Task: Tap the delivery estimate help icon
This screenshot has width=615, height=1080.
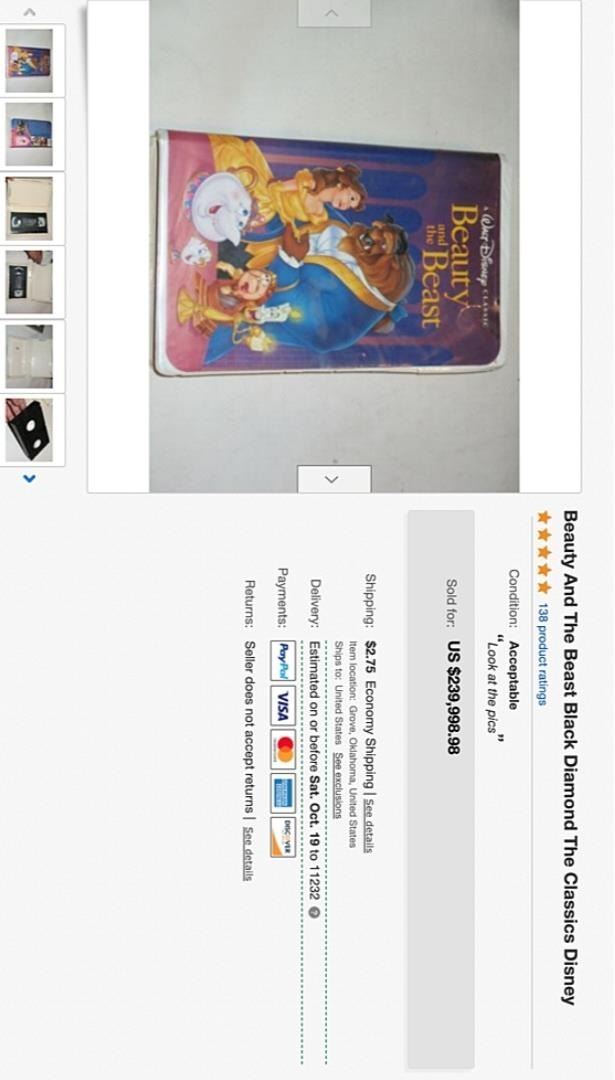Action: coord(313,912)
